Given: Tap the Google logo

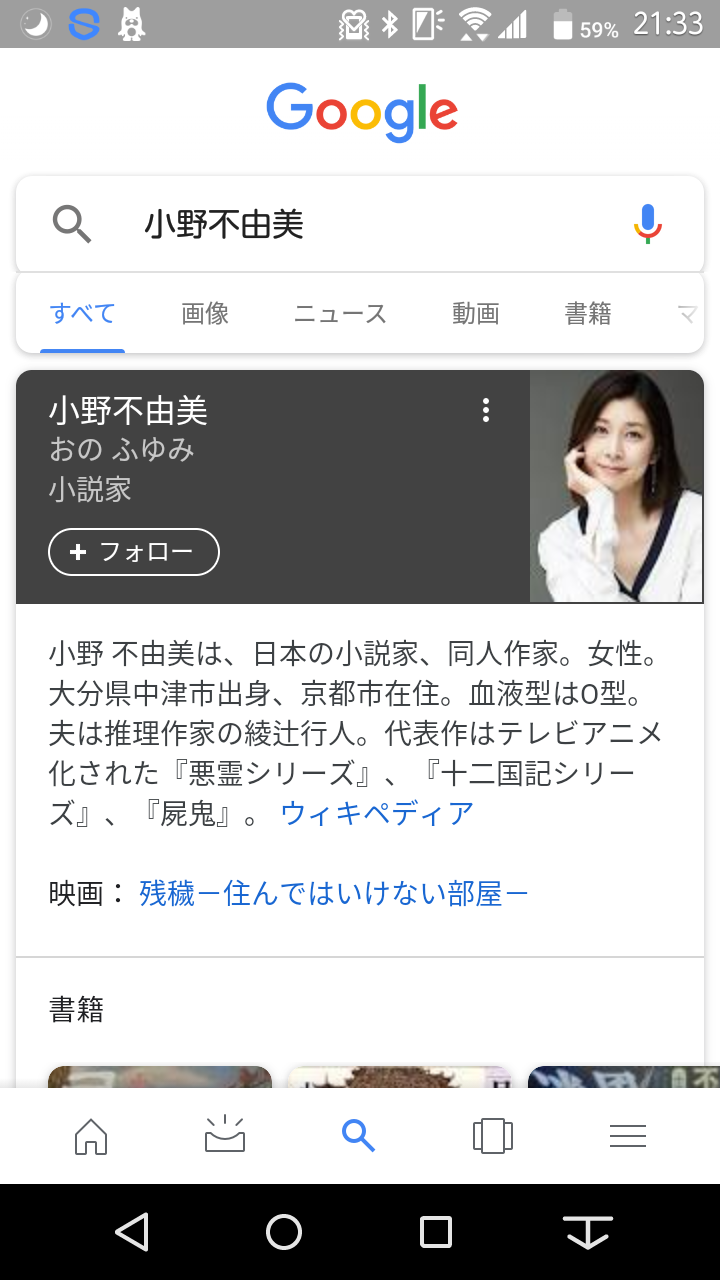Looking at the screenshot, I should 362,112.
